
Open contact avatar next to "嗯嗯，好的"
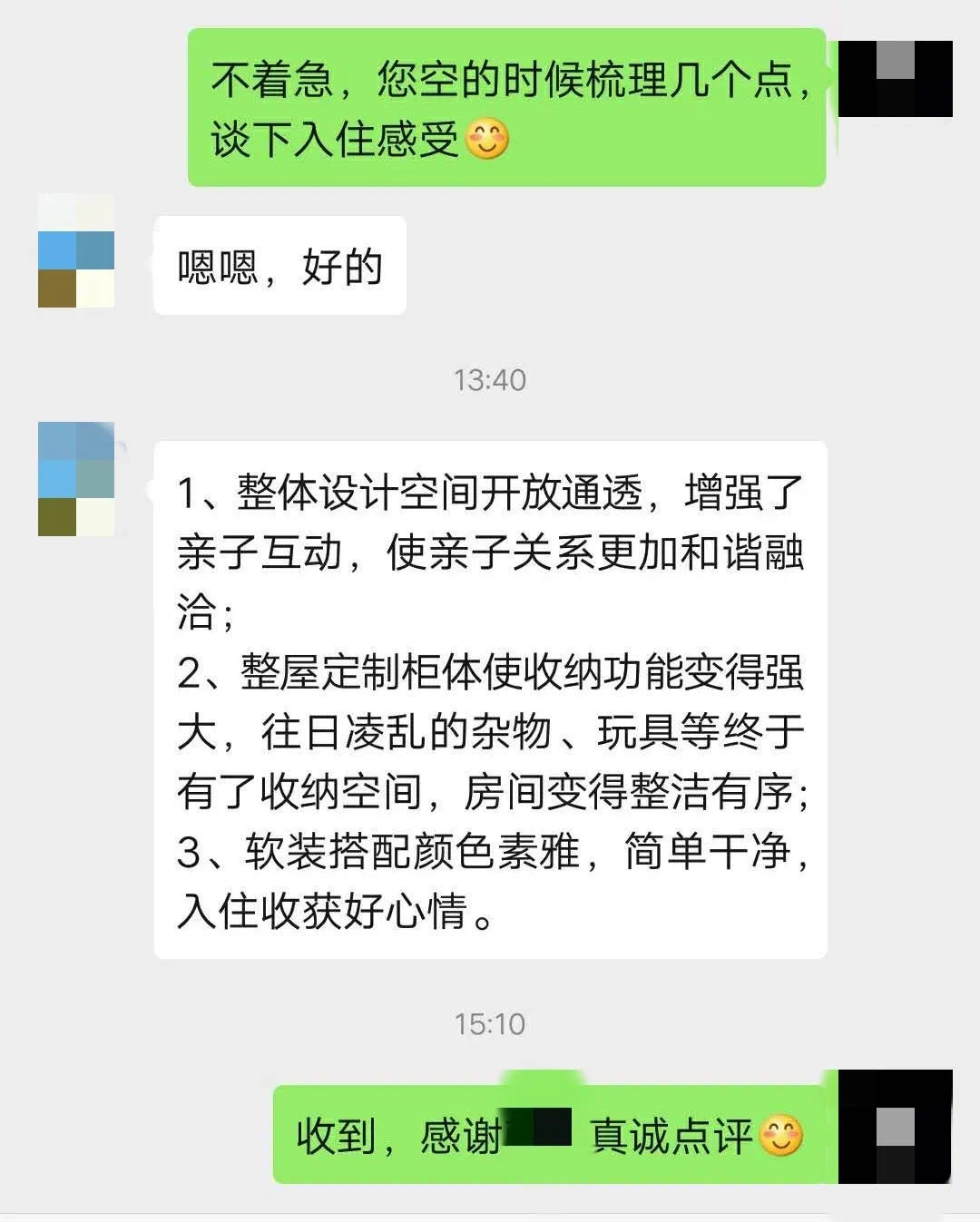[76, 251]
